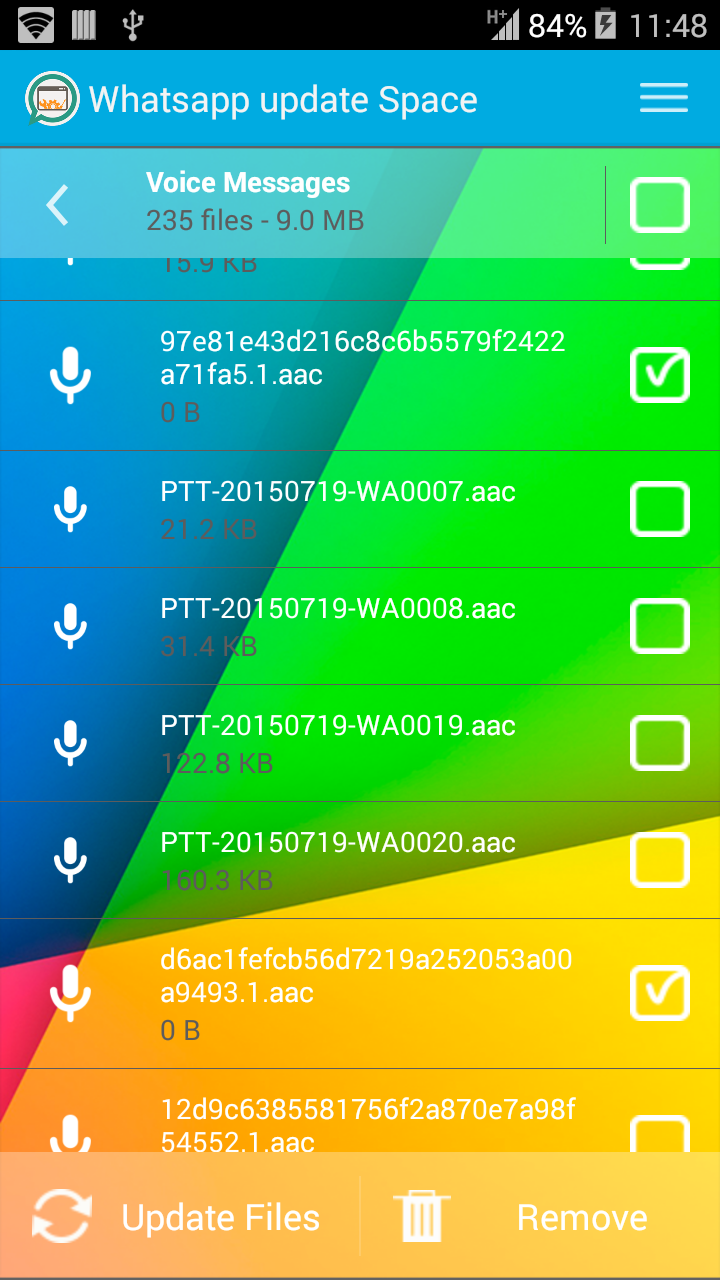
Task: Open the hamburger menu
Action: [x=663, y=98]
